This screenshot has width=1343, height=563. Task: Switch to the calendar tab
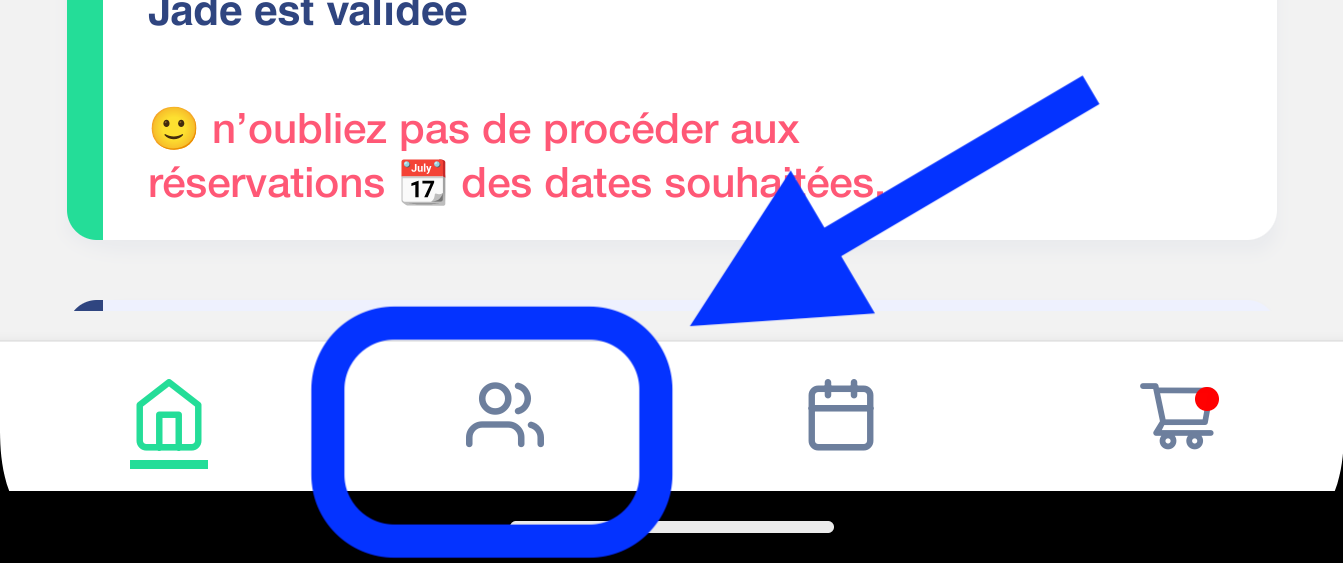click(x=840, y=415)
